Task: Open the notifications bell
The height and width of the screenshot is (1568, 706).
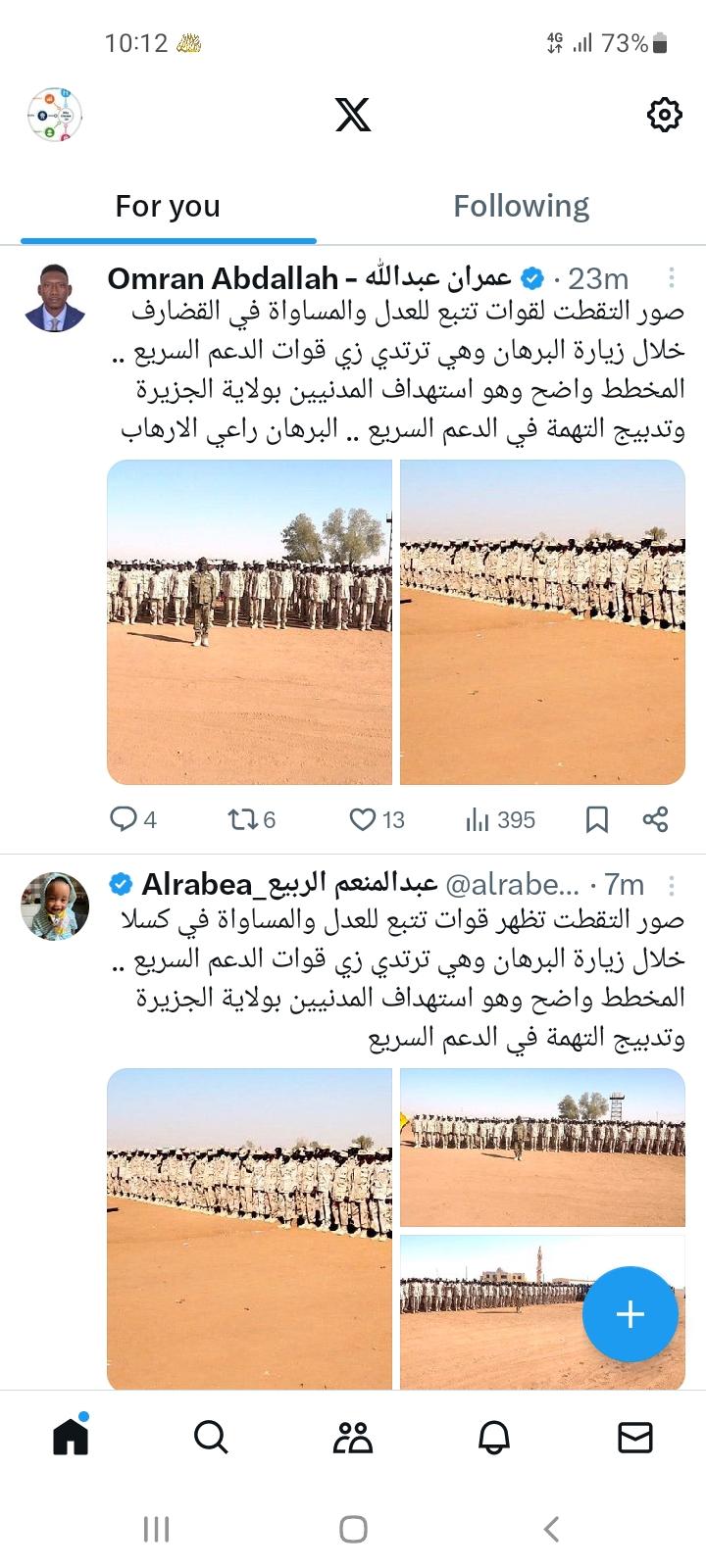Action: click(x=494, y=1438)
